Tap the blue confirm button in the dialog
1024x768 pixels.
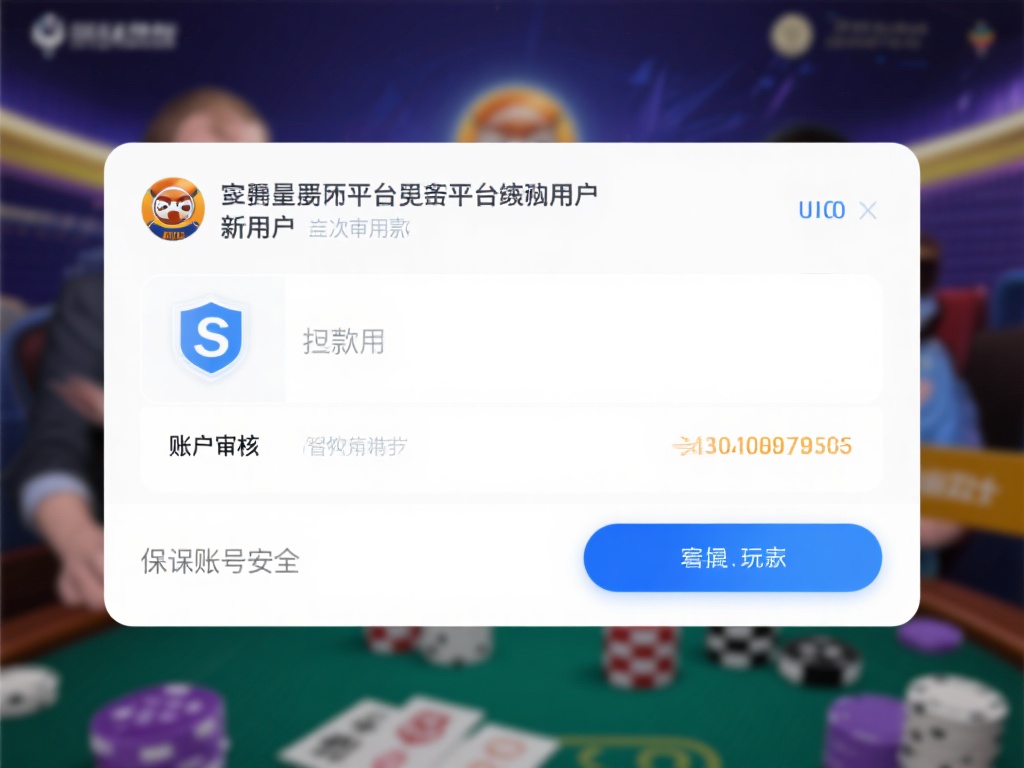pos(732,558)
